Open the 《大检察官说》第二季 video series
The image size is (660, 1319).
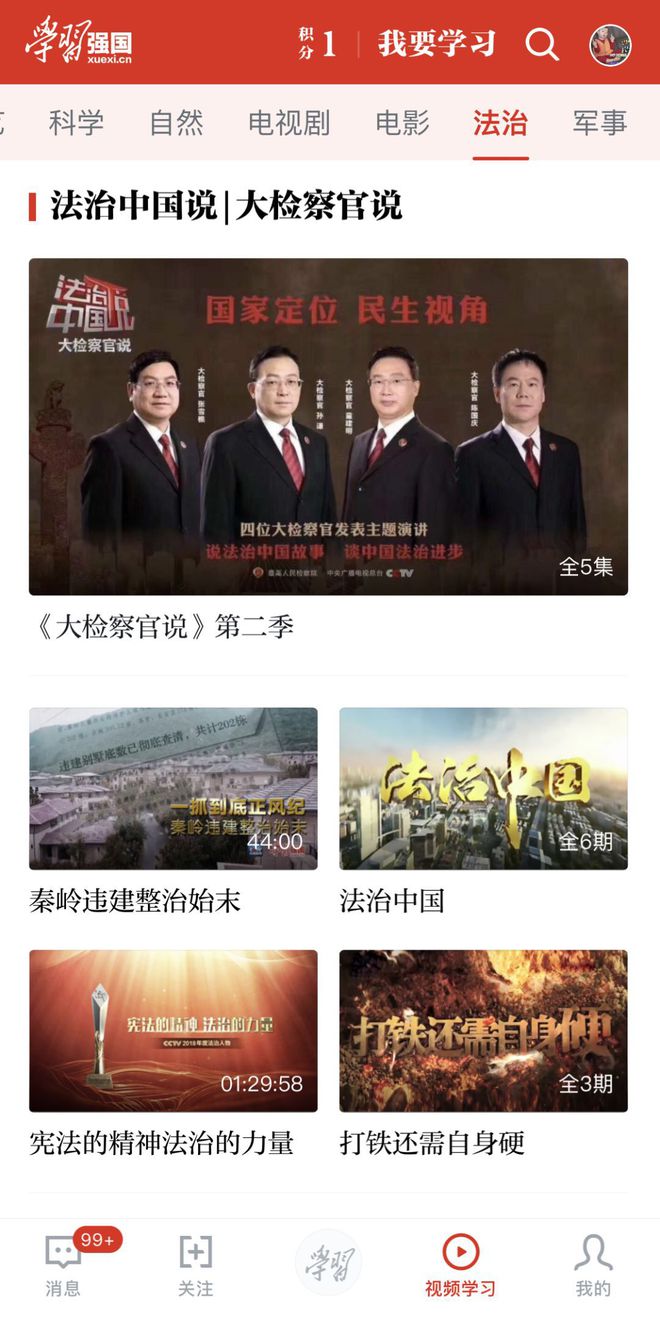tap(328, 427)
